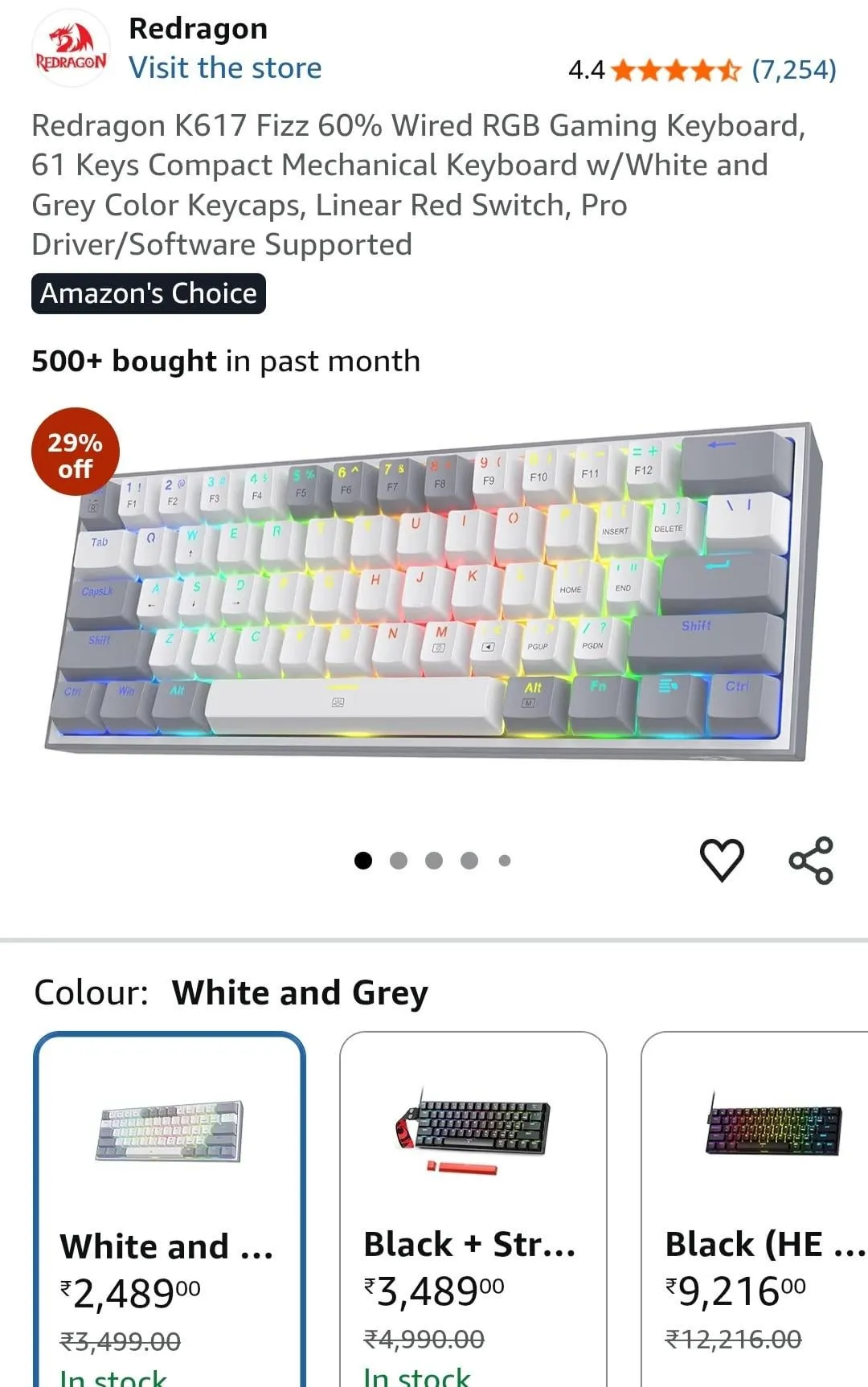This screenshot has width=868, height=1387.
Task: Jump to the second image indicator dot
Action: pos(399,861)
